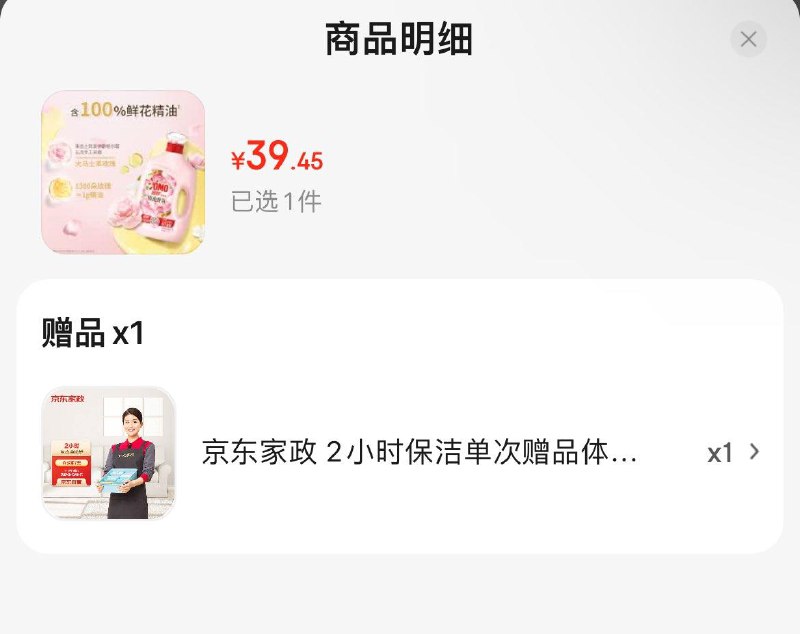Open the ¥39.45 laundry detergent product image
The height and width of the screenshot is (634, 800).
click(x=123, y=172)
